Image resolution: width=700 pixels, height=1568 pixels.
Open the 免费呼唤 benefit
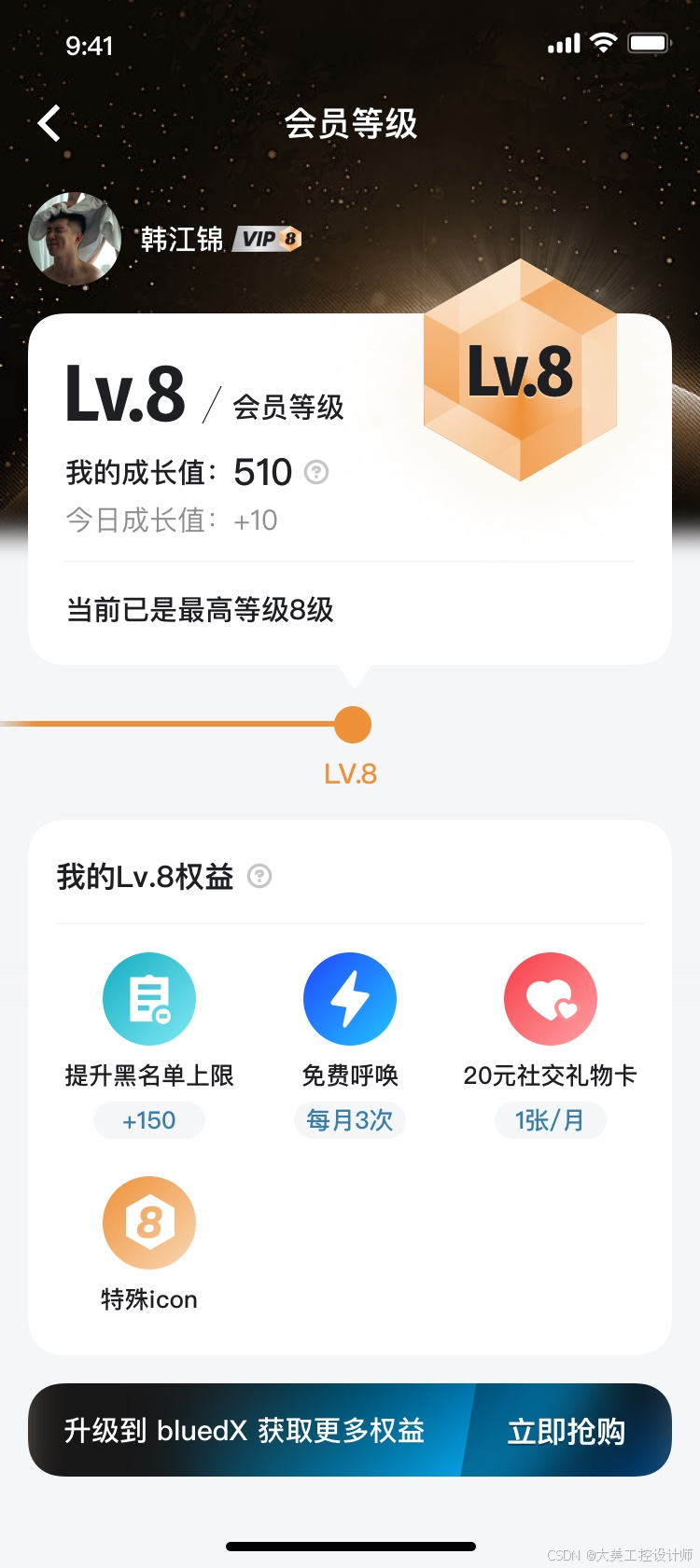pyautogui.click(x=350, y=999)
